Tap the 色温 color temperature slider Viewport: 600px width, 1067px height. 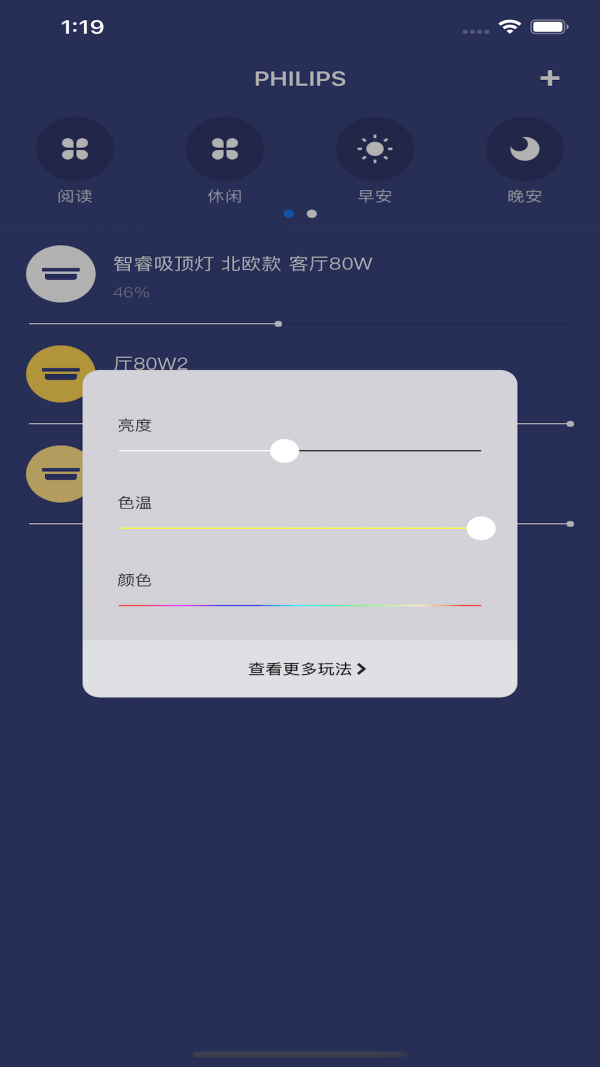coord(300,528)
